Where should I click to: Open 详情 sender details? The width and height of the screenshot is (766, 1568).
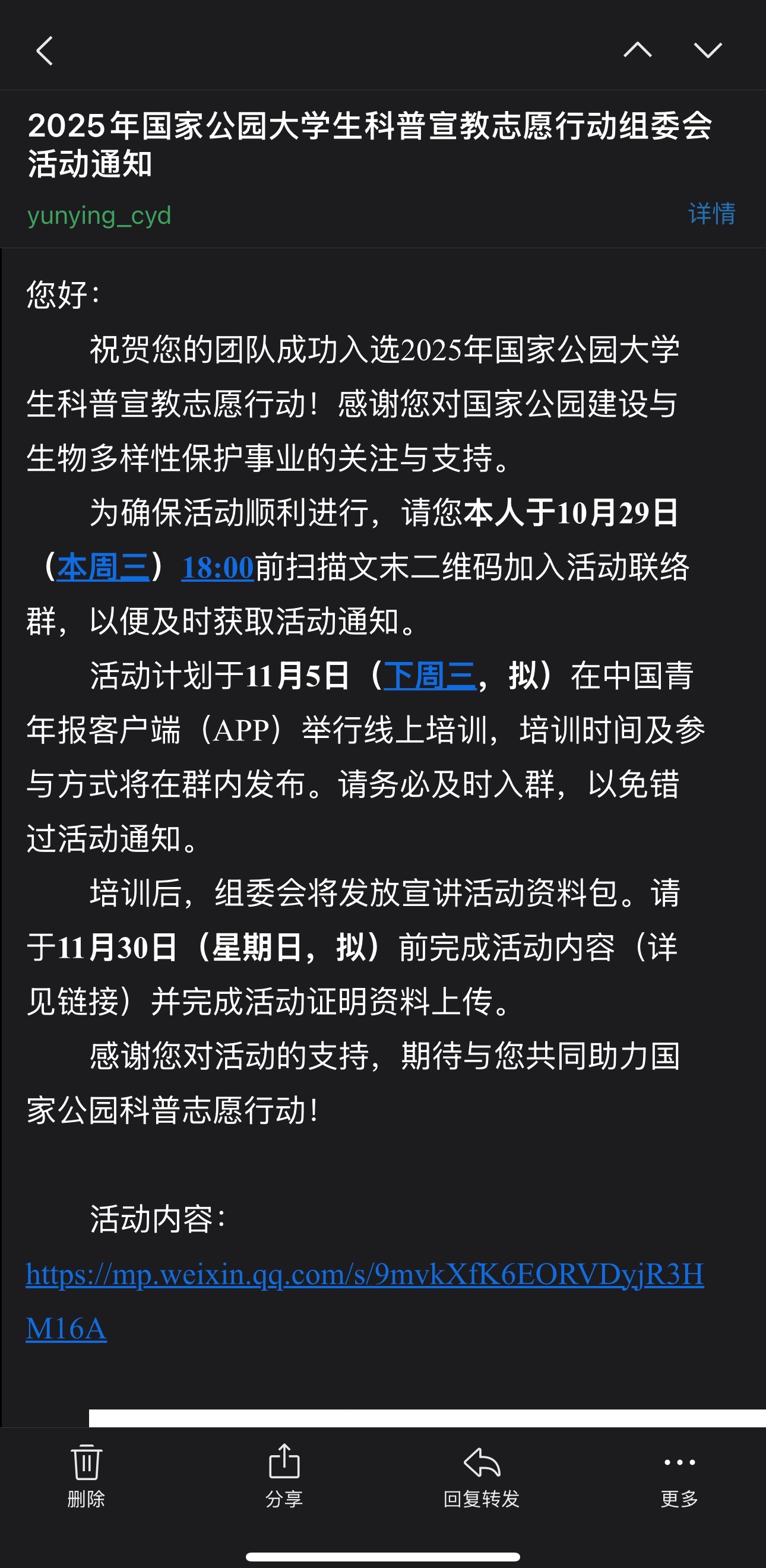tap(711, 214)
